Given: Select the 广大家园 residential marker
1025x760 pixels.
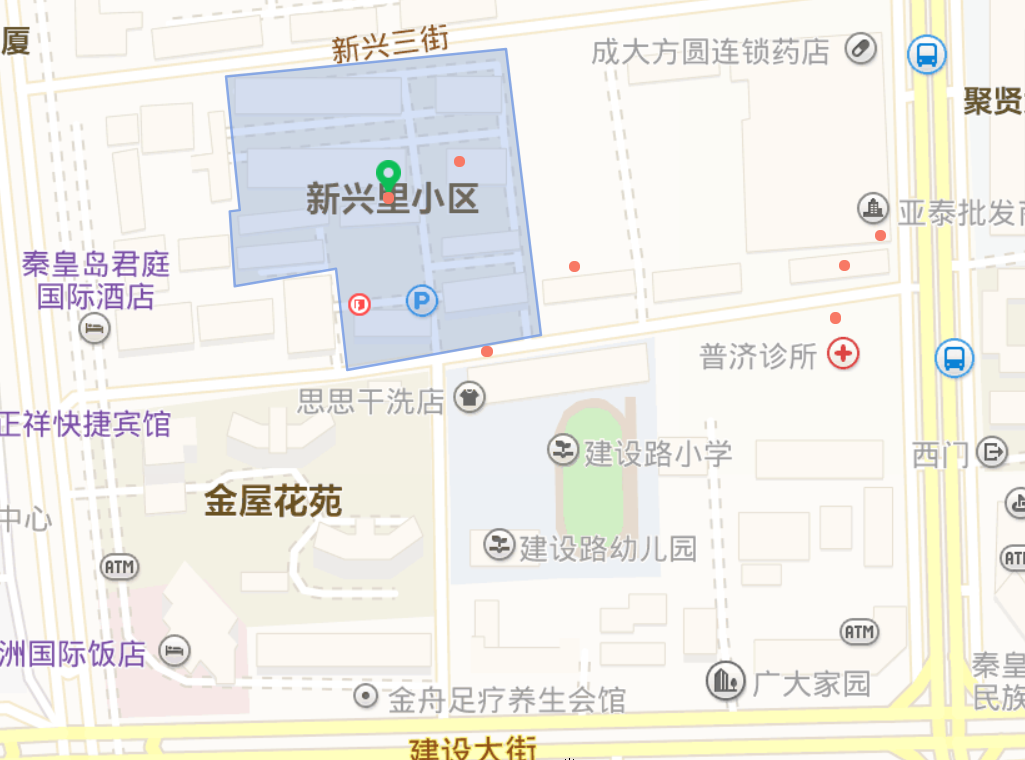Looking at the screenshot, I should 725,682.
